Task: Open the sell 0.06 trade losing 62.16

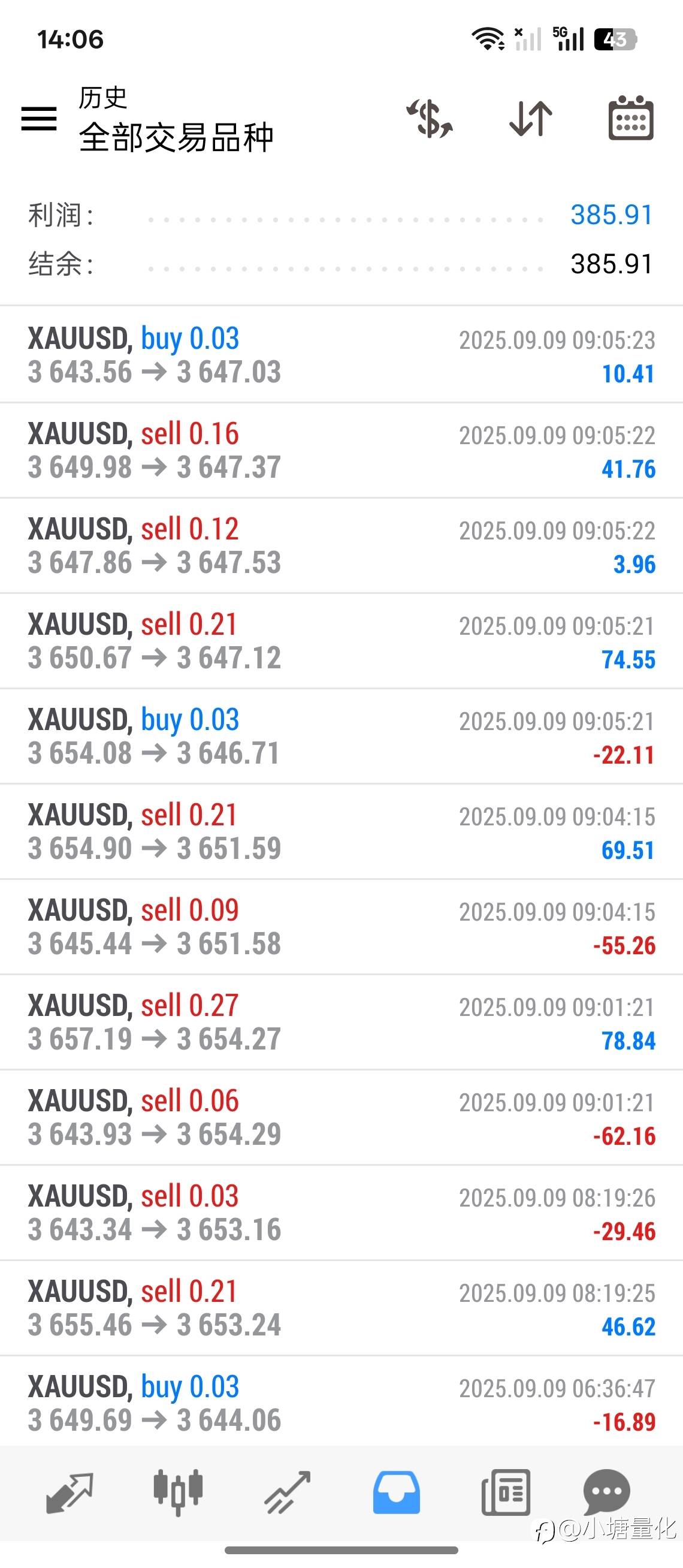Action: [x=340, y=1118]
